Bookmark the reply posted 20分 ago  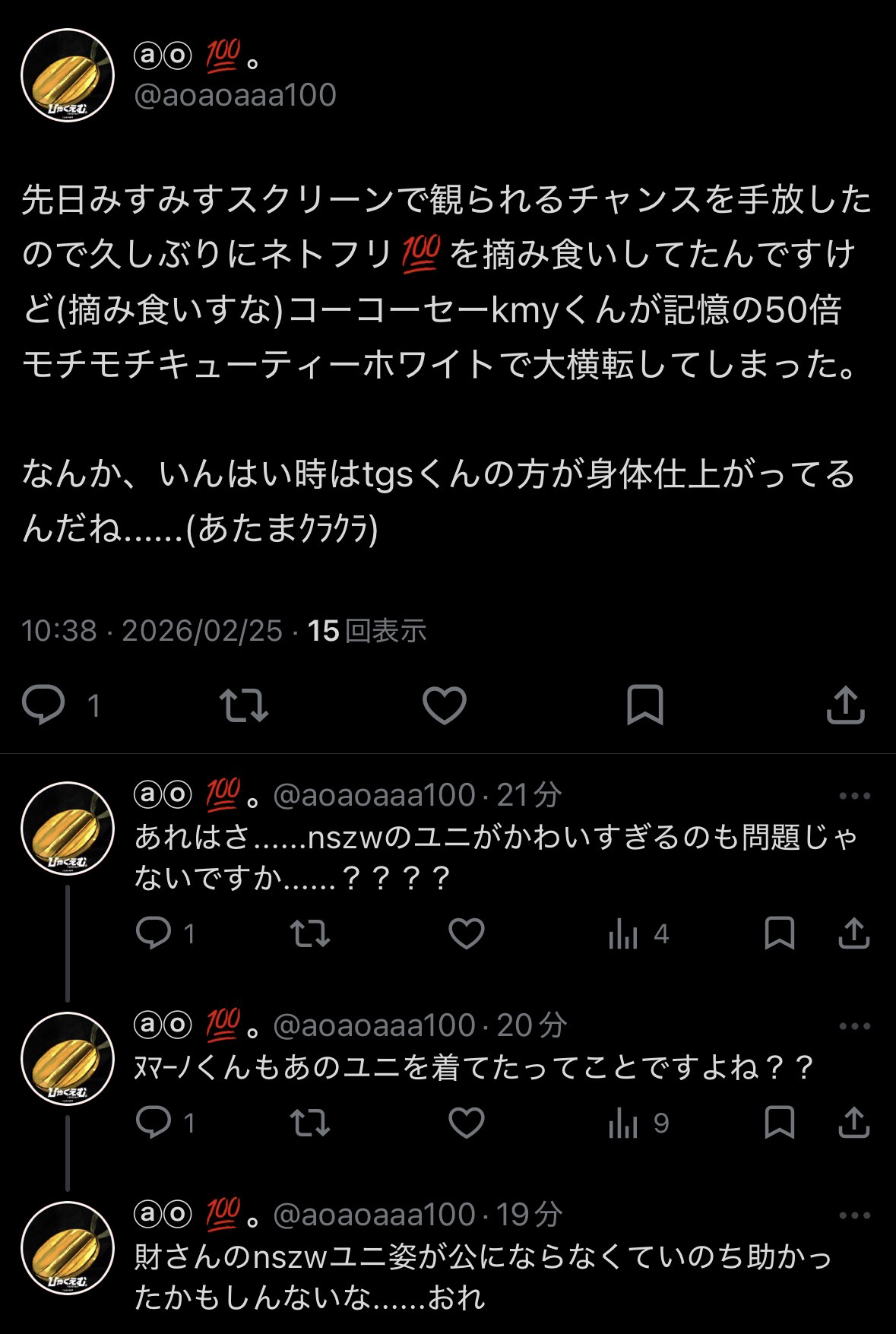pos(780,1123)
